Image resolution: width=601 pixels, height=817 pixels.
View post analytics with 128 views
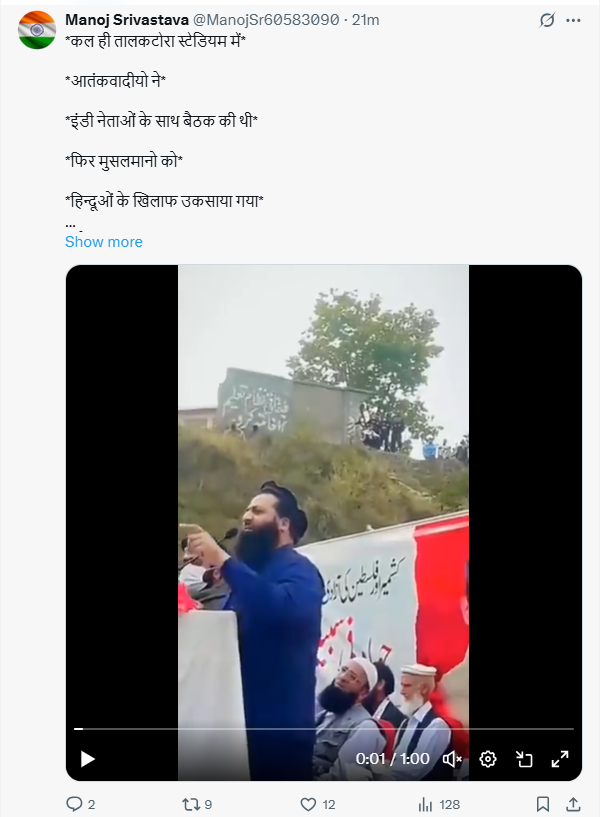coord(425,804)
